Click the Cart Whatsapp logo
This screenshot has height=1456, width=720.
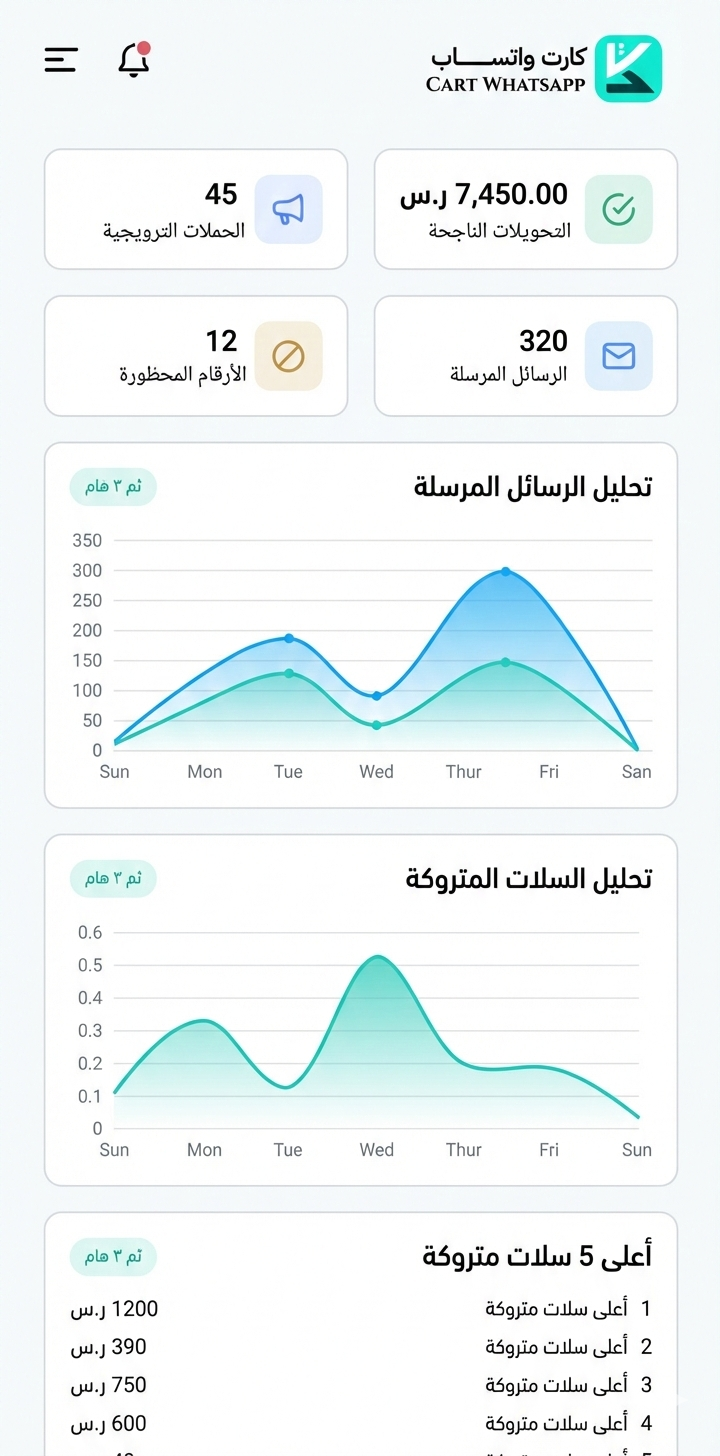(628, 66)
